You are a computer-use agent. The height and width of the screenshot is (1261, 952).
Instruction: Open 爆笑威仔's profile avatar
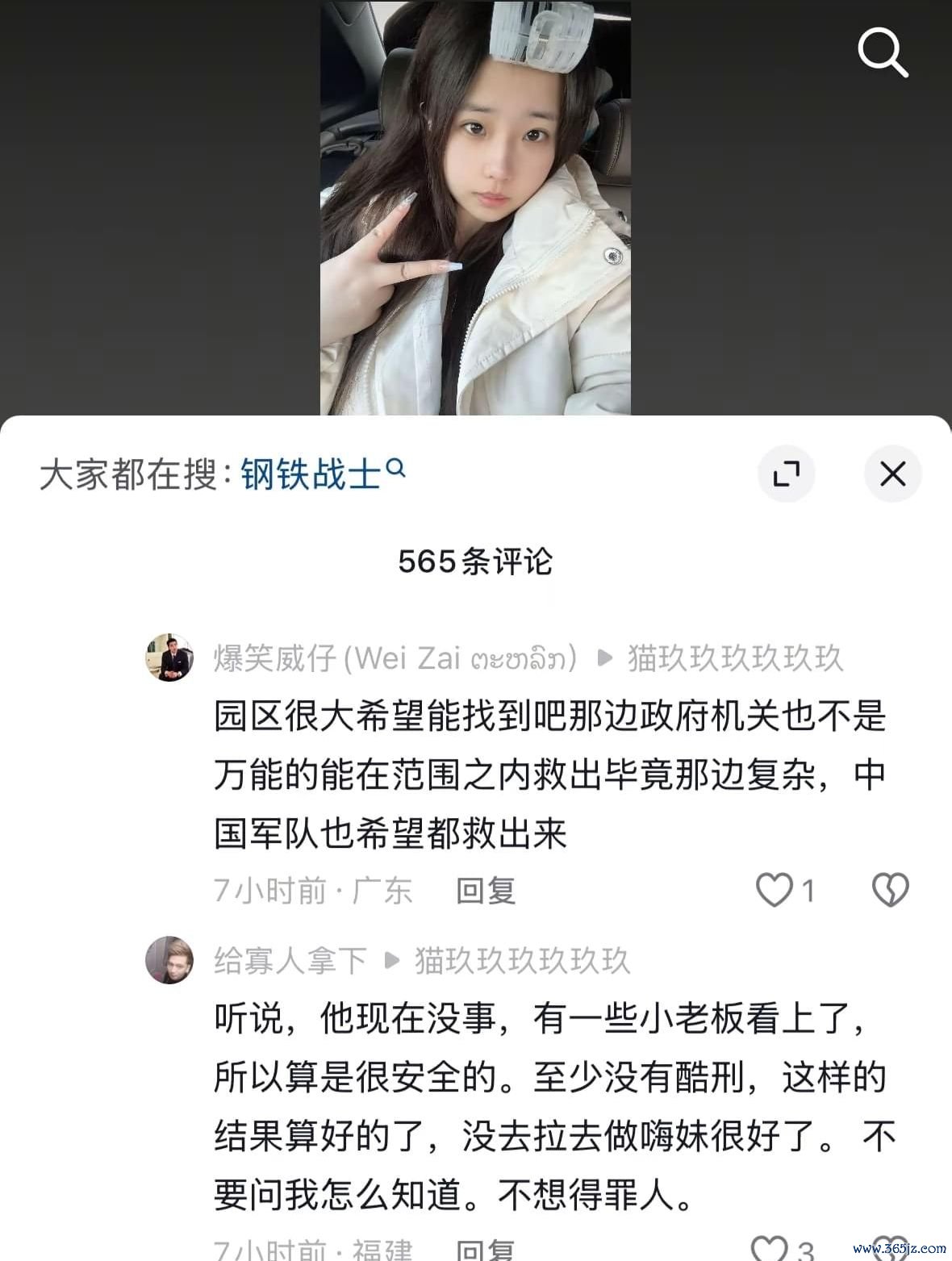coord(169,658)
